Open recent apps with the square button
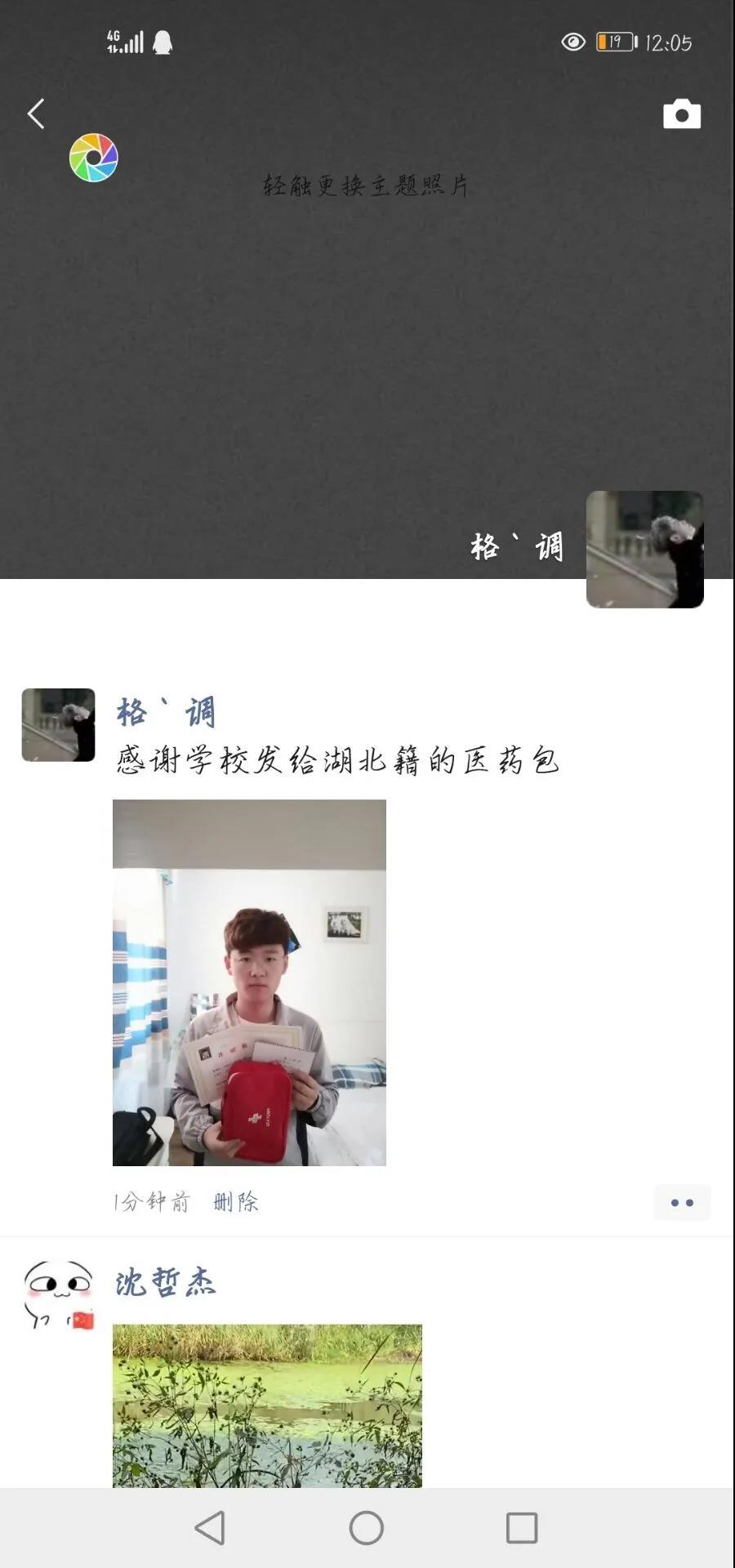The image size is (735, 1568). (x=522, y=1528)
